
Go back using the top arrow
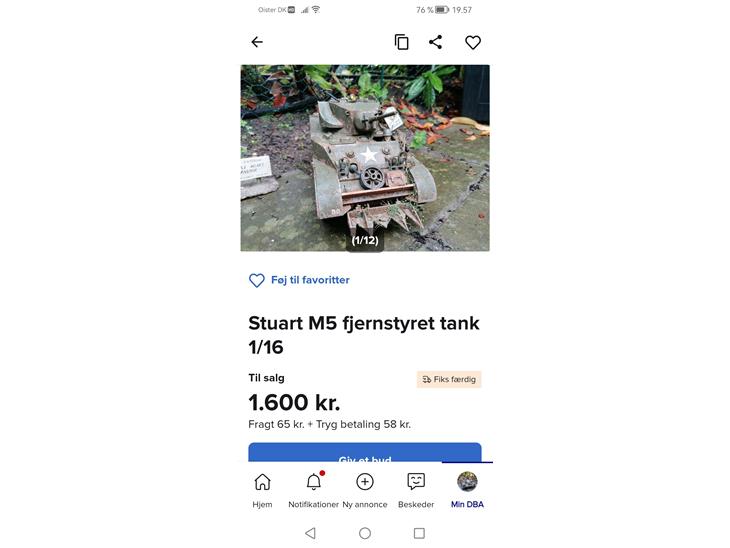pos(257,42)
